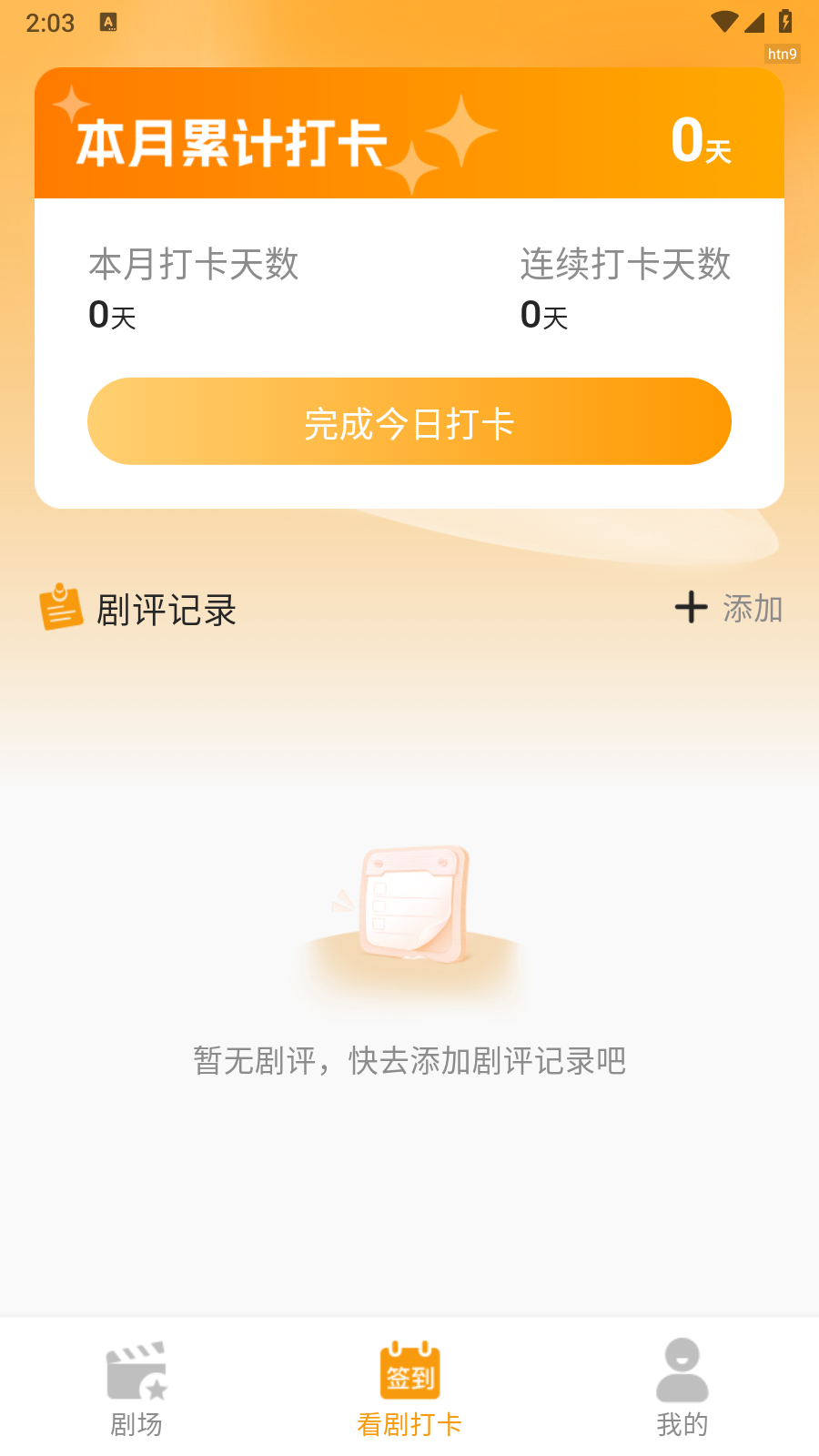Image resolution: width=819 pixels, height=1456 pixels.
Task: Tap the clock showing 2:03
Action: (50, 24)
